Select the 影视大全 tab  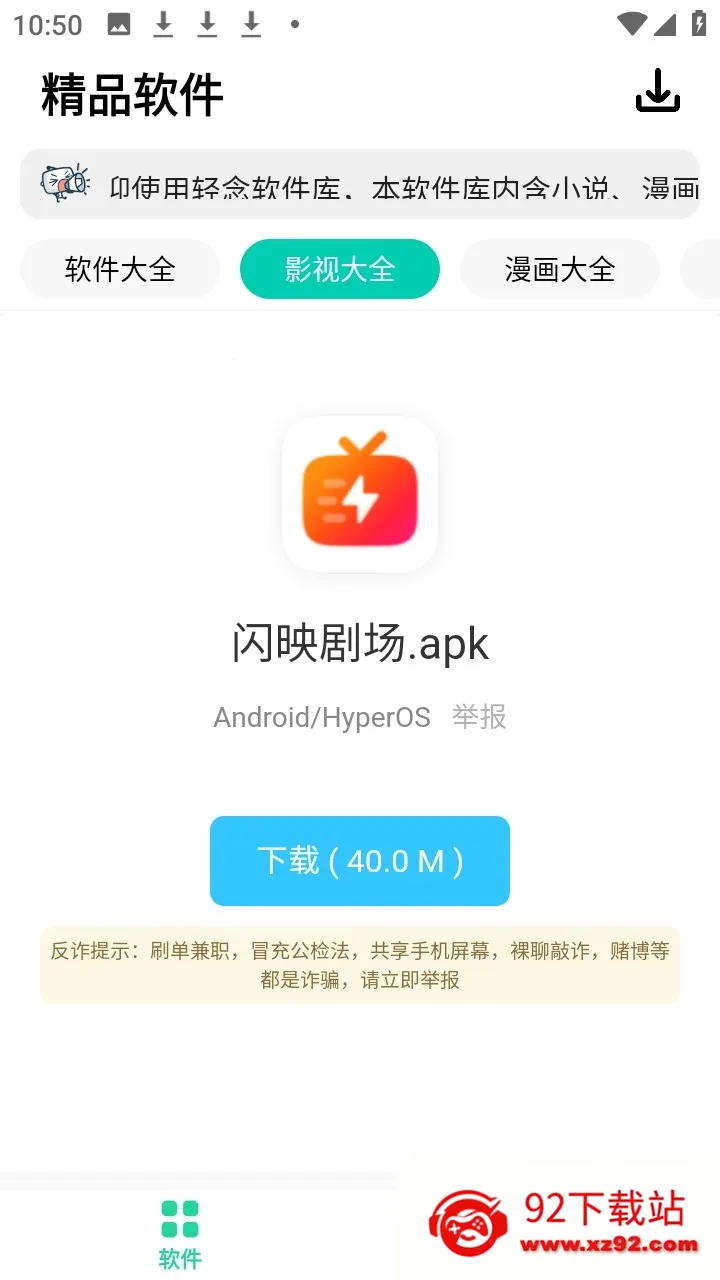[340, 269]
